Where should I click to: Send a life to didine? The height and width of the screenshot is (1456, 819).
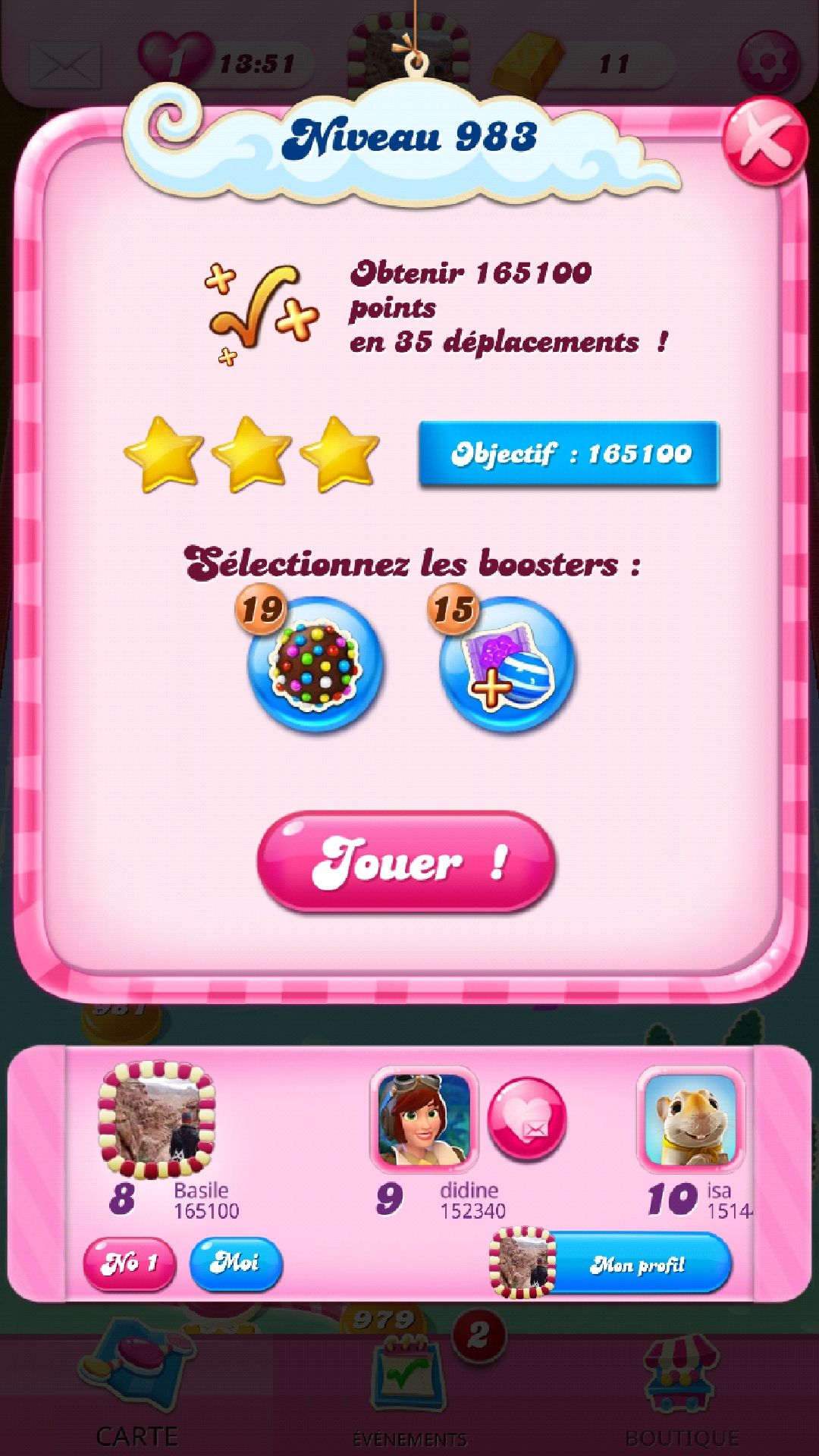click(x=527, y=1119)
